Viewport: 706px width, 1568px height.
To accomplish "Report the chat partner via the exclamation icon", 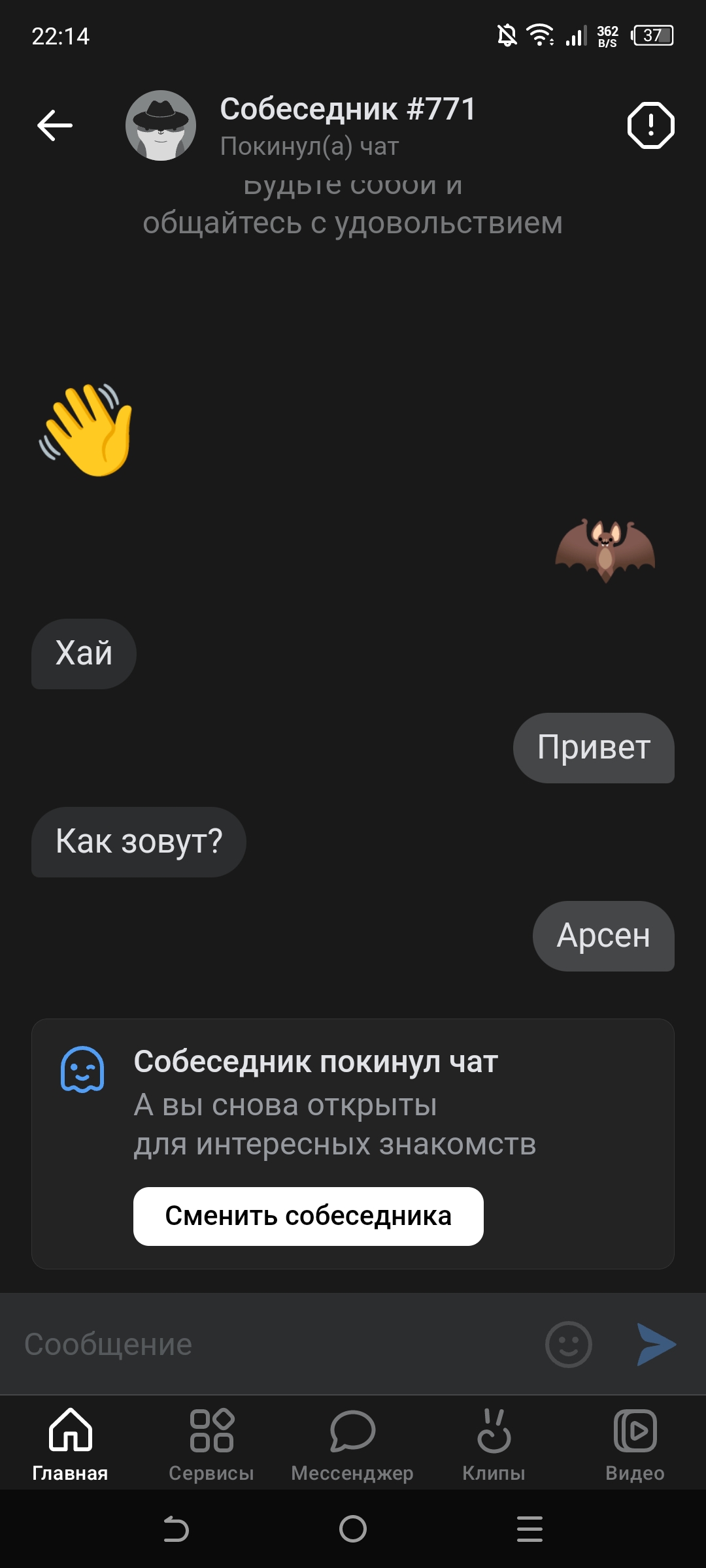I will coord(650,125).
